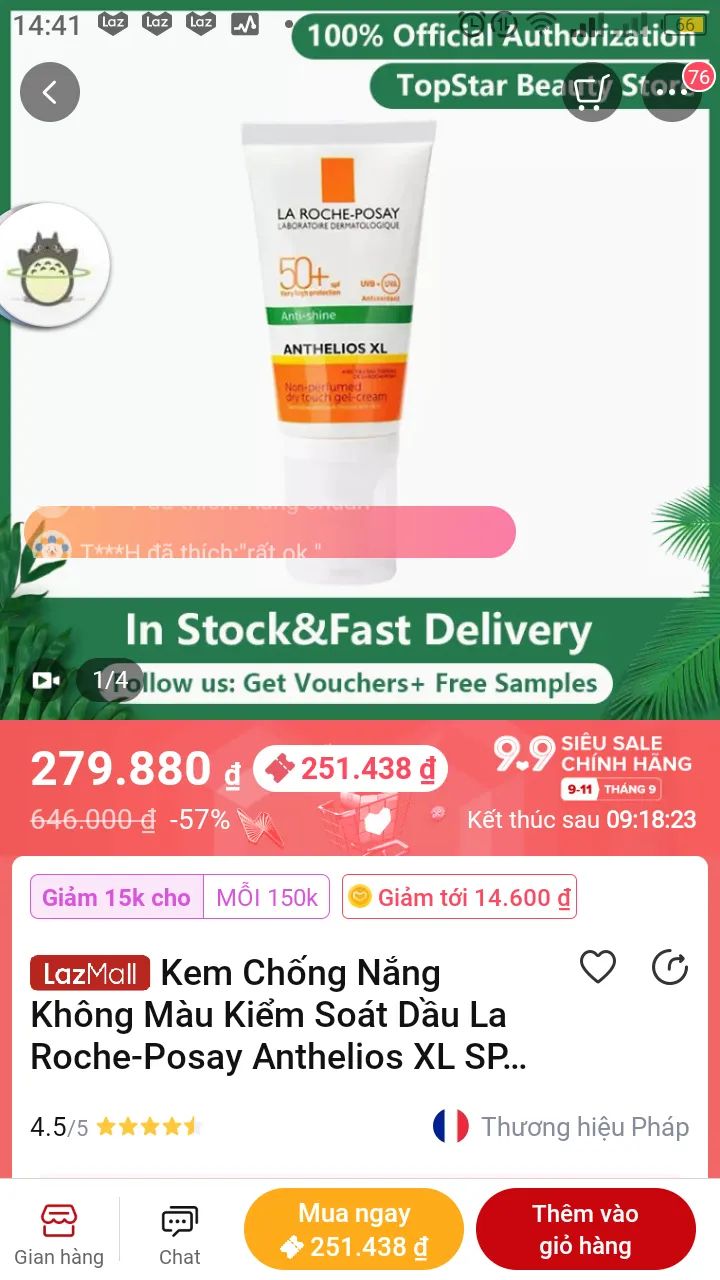This screenshot has height=1280, width=720.
Task: Open the overflow menu with 76 badge
Action: (x=672, y=92)
